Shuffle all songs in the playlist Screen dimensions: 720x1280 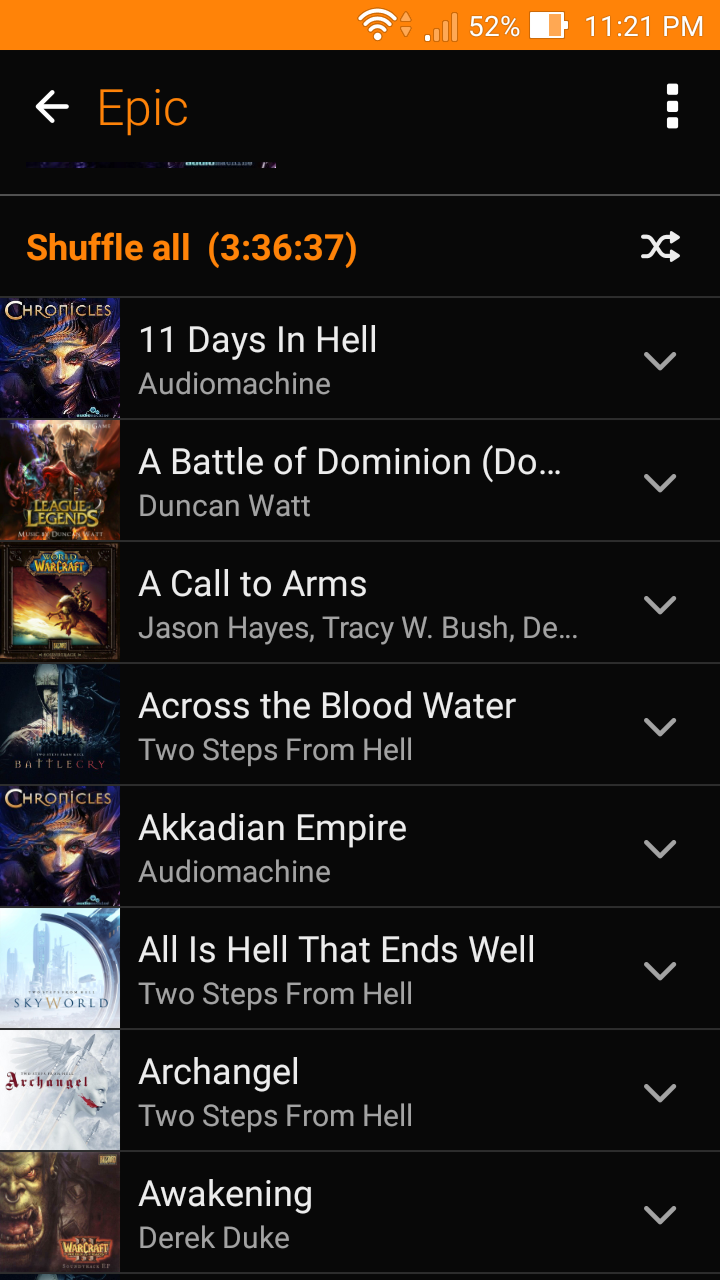(660, 247)
